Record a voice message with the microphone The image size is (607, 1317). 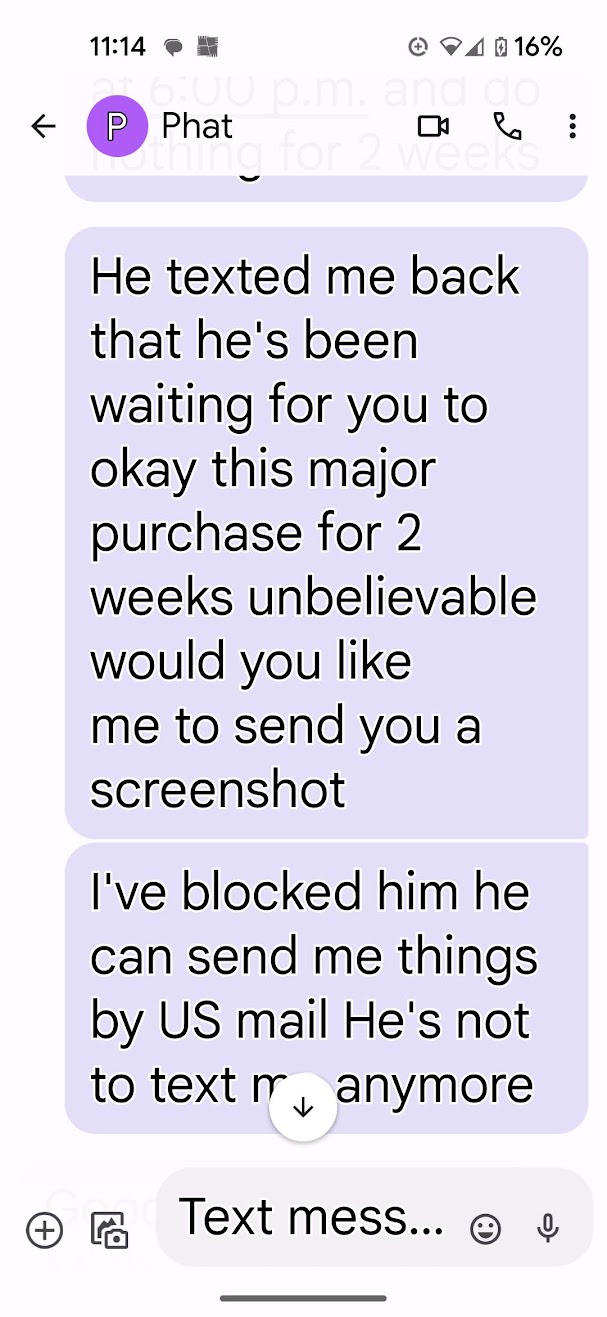pos(547,1229)
